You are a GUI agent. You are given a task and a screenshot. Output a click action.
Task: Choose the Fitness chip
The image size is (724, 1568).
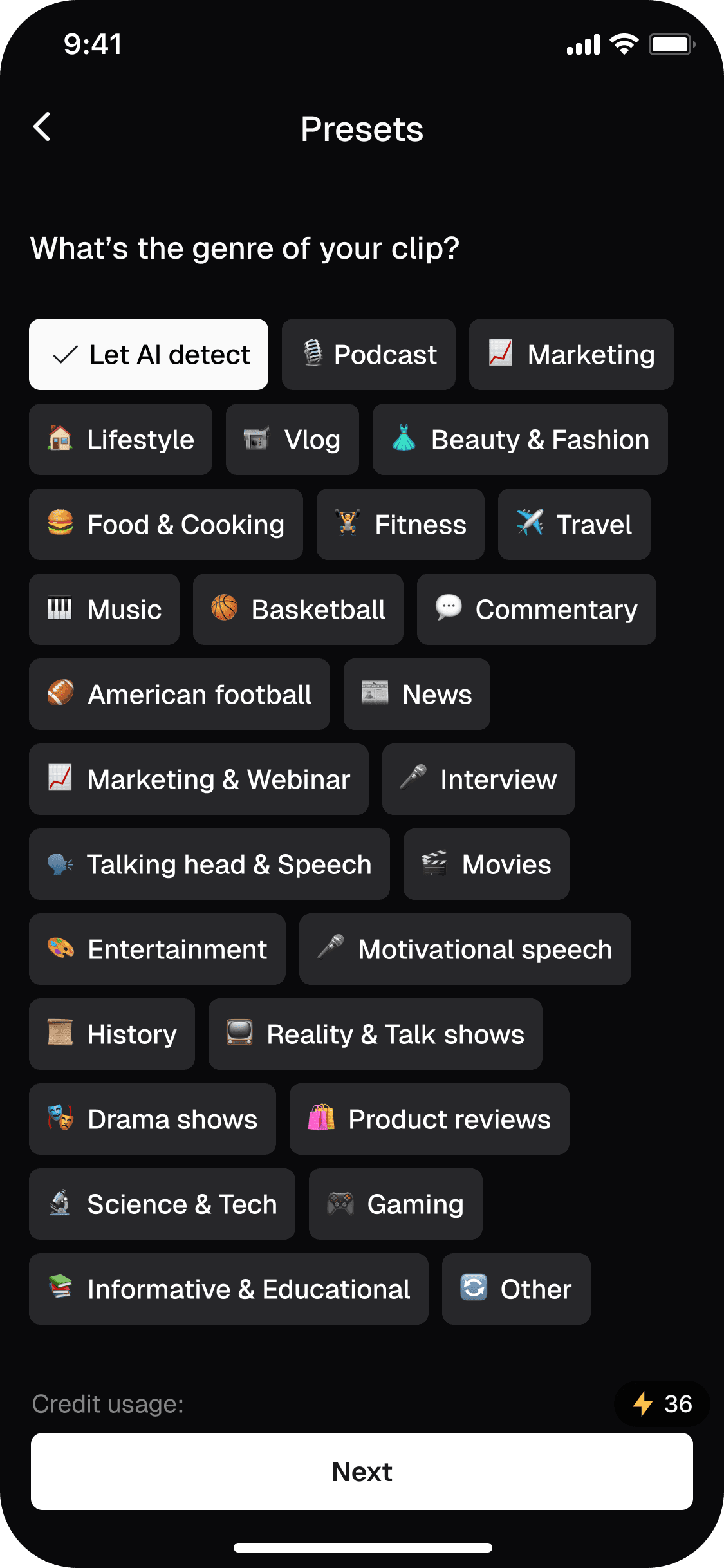[x=400, y=525]
